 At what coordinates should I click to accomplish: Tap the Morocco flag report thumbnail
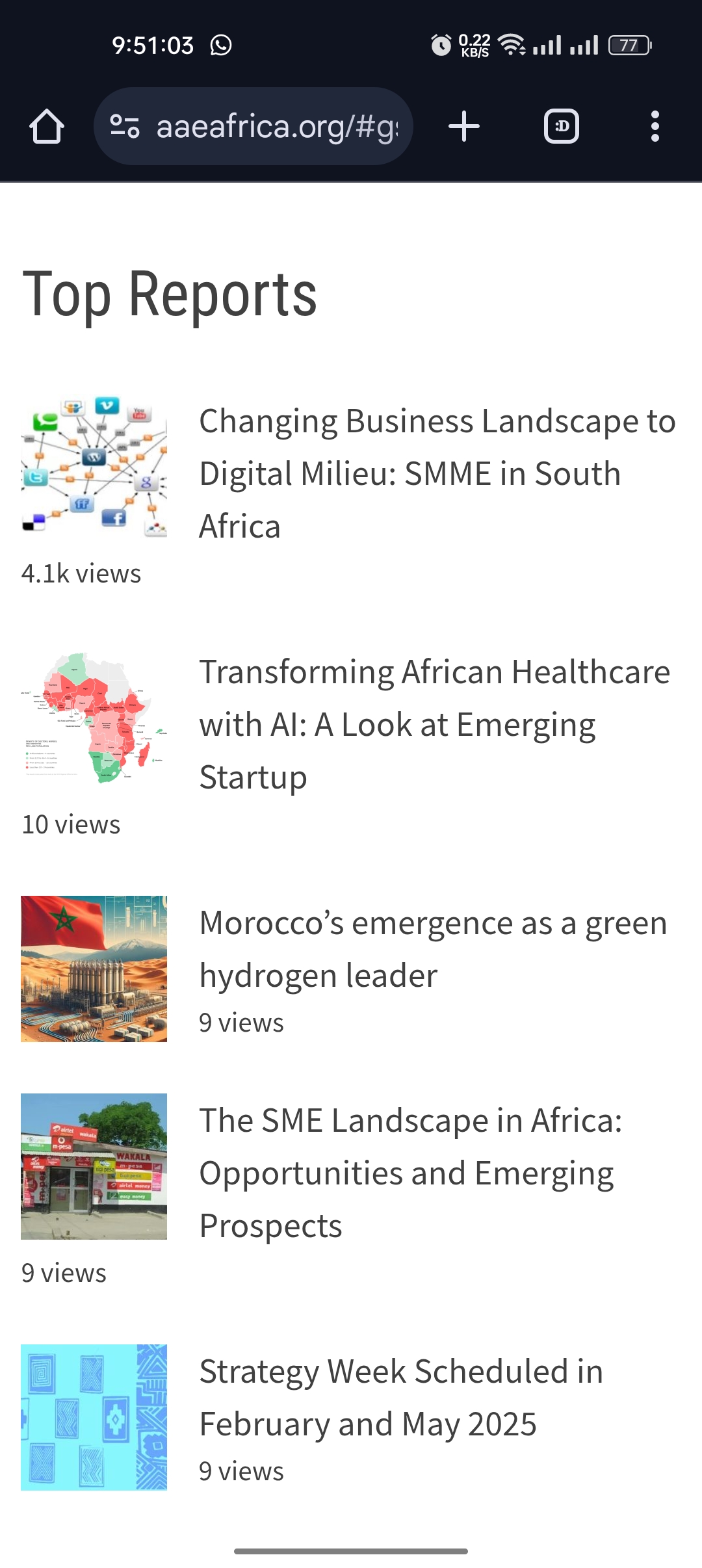tap(94, 969)
